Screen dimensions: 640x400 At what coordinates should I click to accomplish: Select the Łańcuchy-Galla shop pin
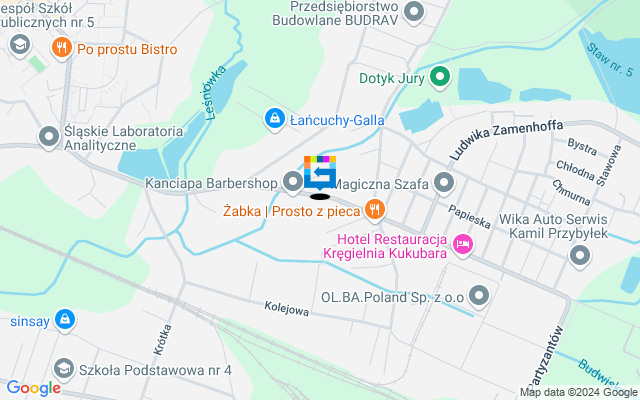tap(273, 119)
